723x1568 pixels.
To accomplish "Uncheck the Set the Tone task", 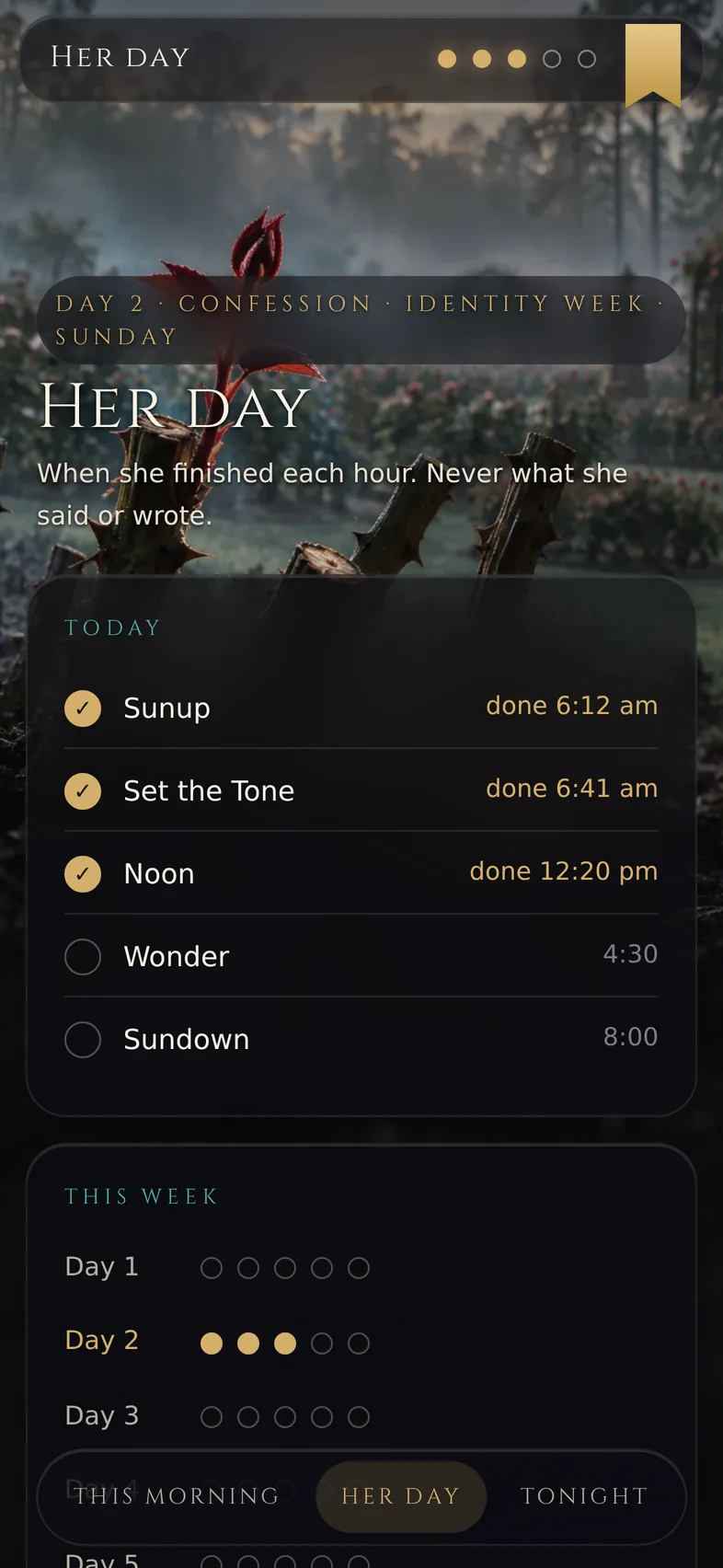I will [83, 791].
